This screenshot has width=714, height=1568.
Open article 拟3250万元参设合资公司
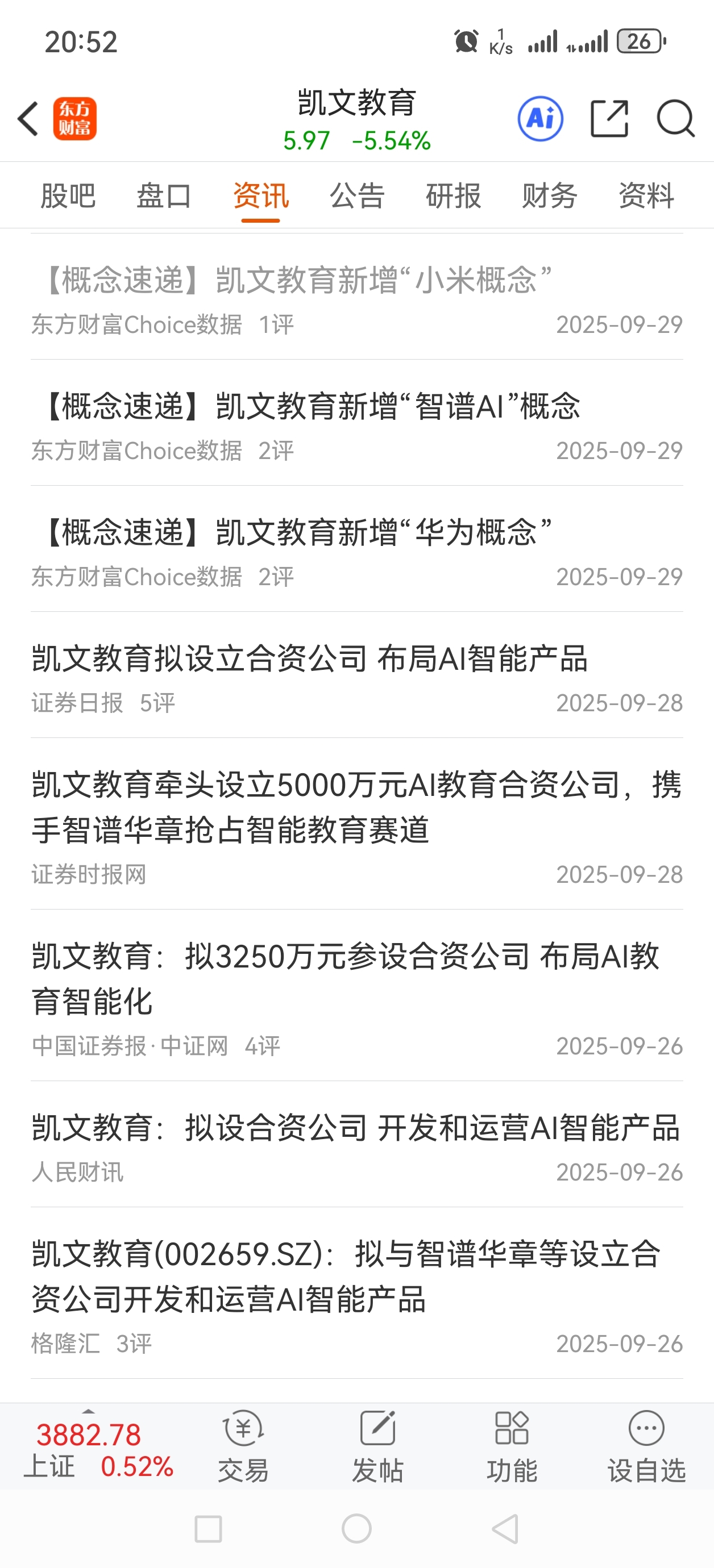(x=357, y=996)
